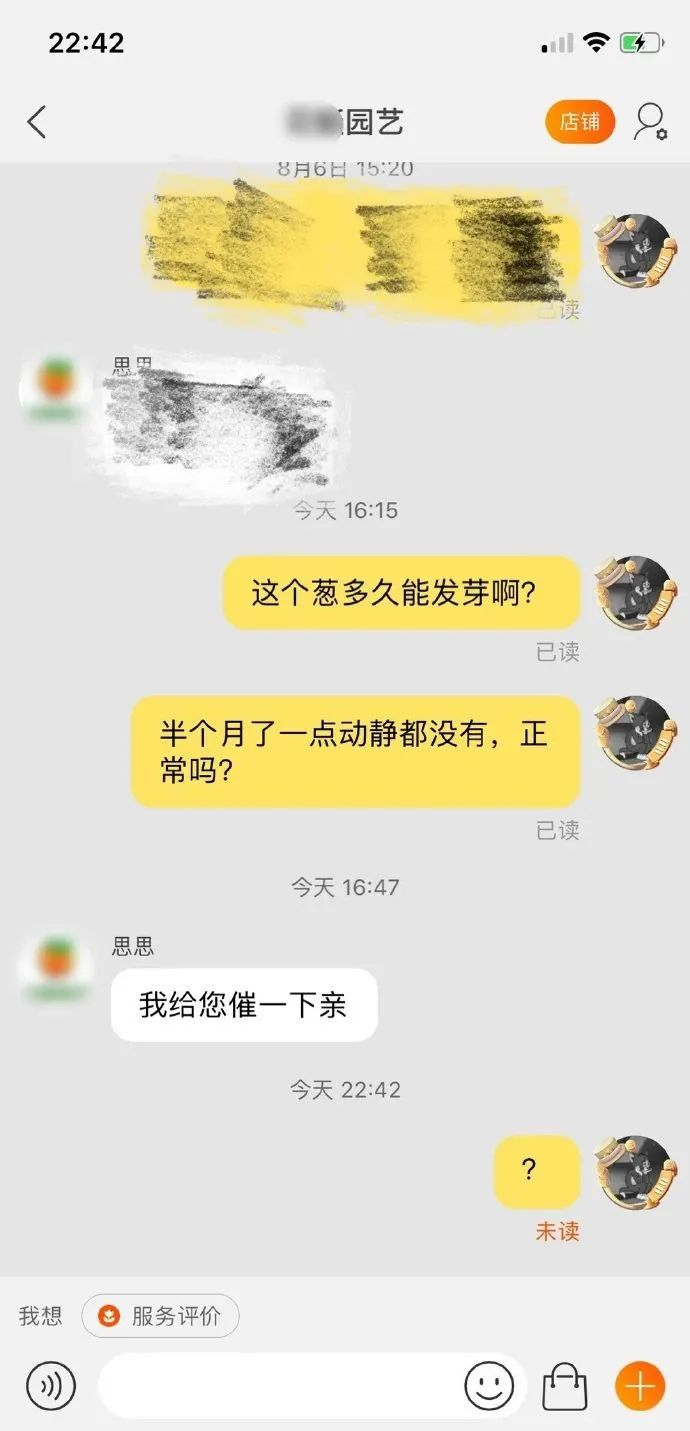
Task: Open the 店铺 store button
Action: [x=580, y=122]
